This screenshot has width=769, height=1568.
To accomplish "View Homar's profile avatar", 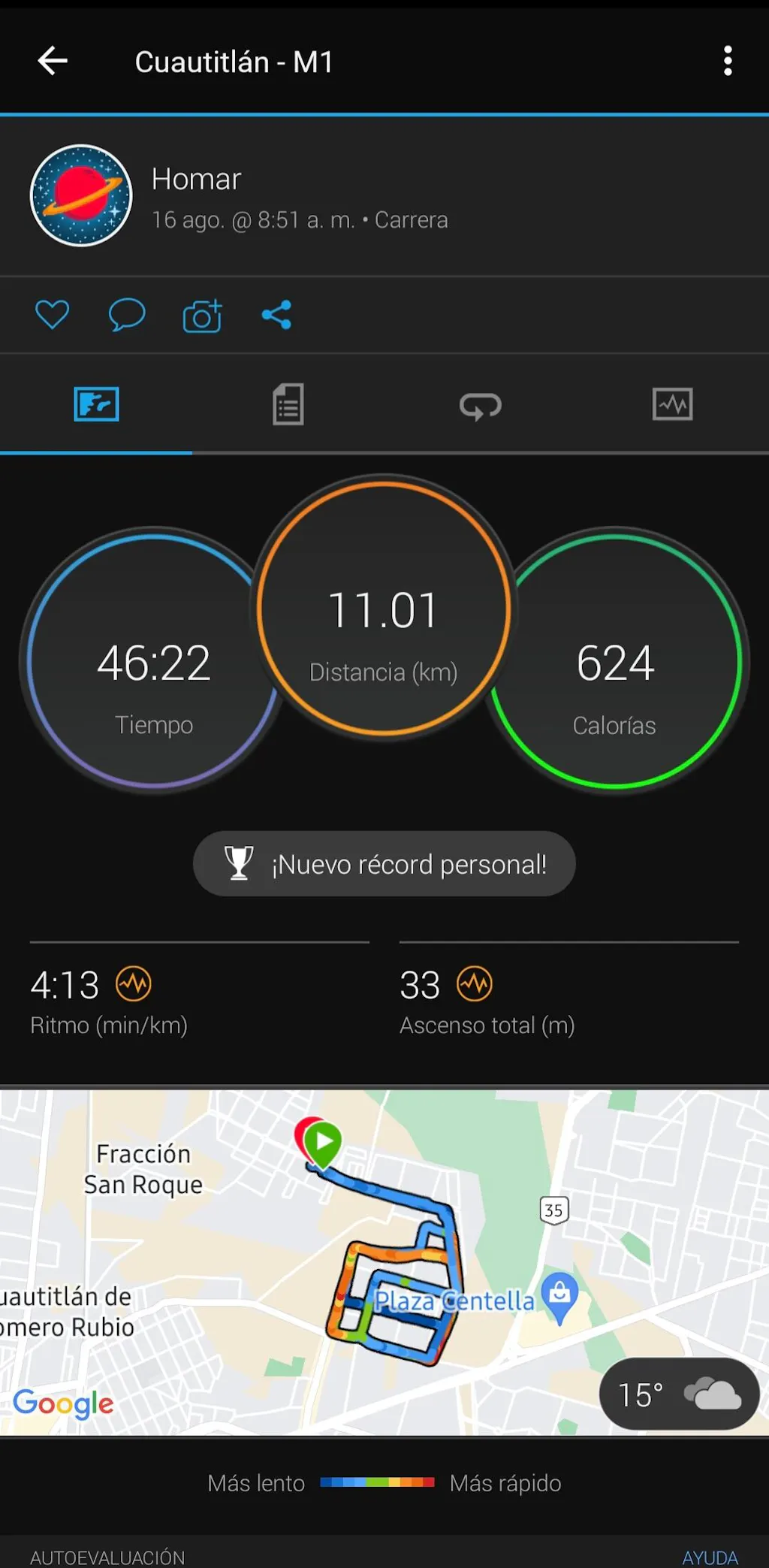I will (x=81, y=195).
